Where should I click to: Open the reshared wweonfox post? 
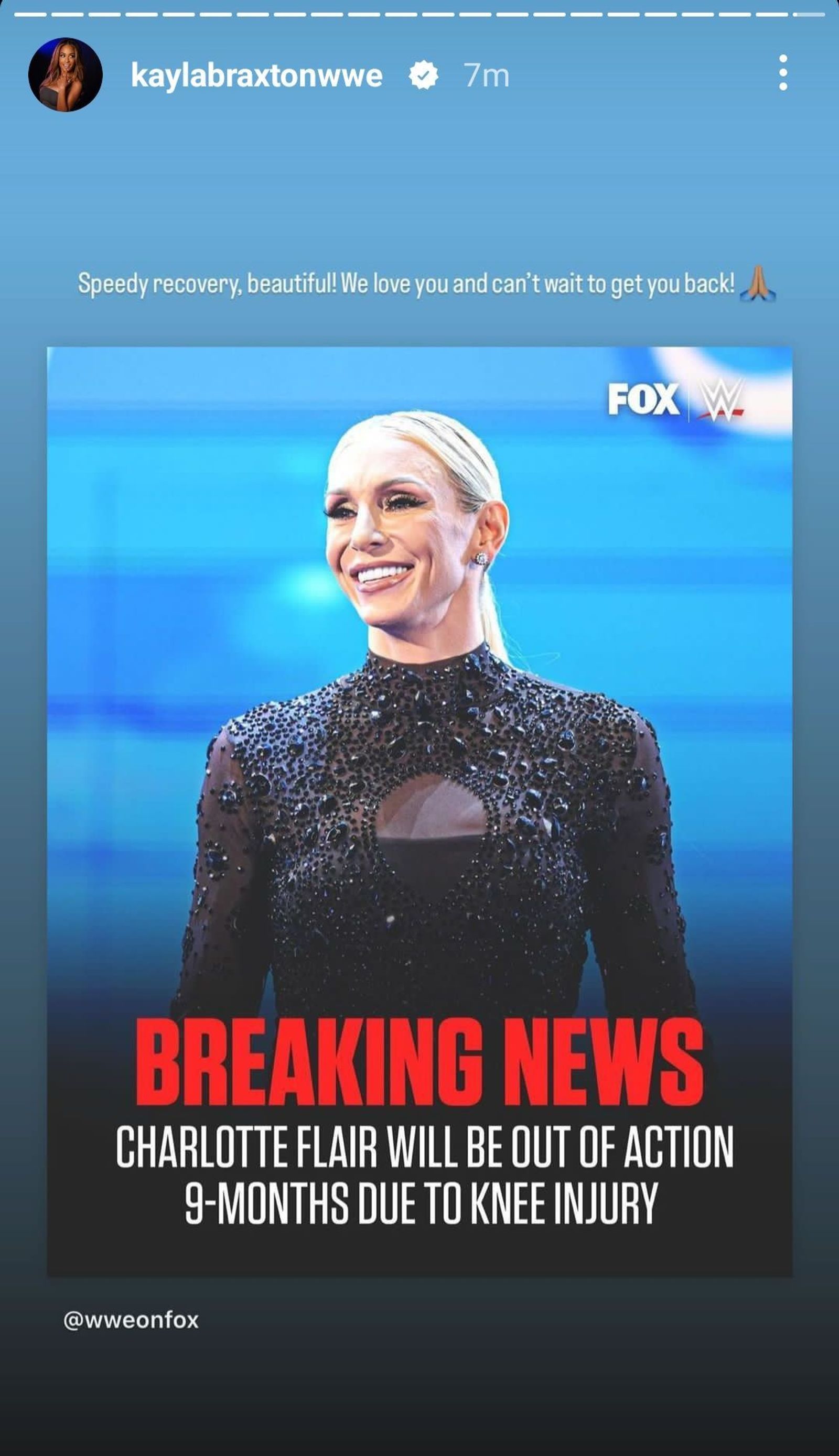(x=419, y=812)
